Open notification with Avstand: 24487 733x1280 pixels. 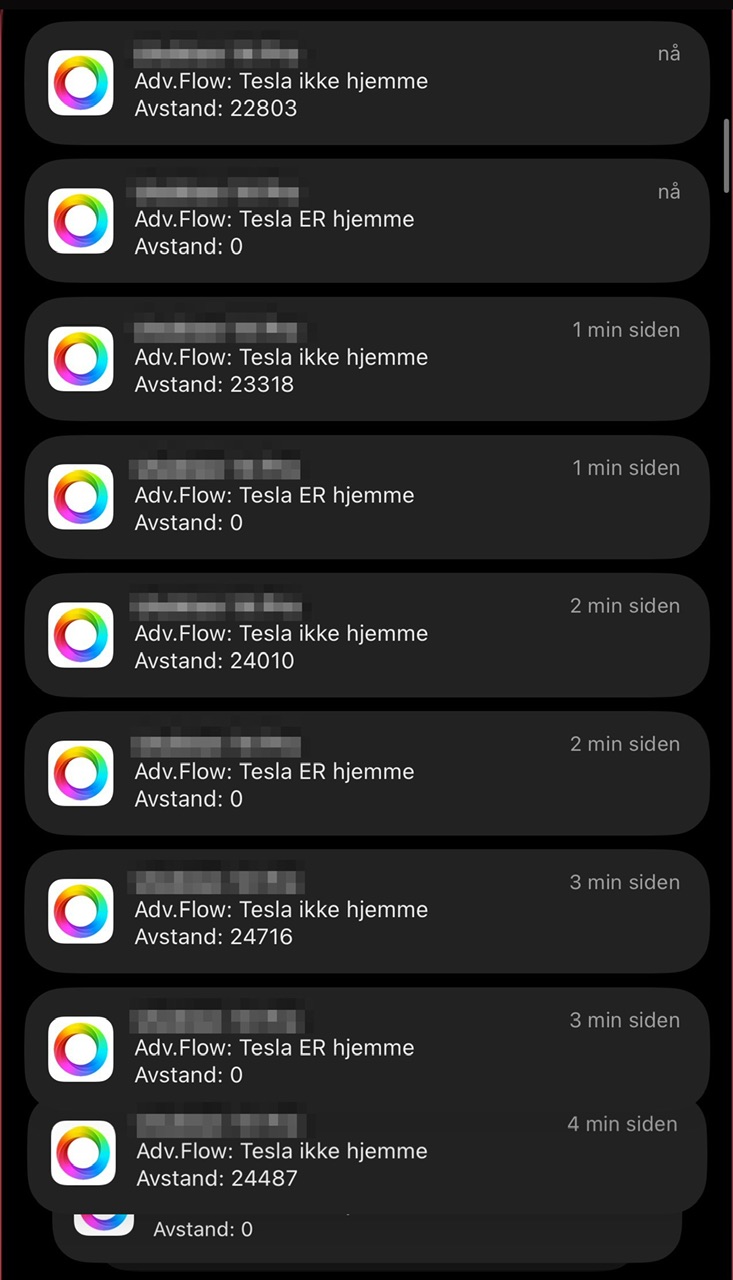click(366, 1153)
